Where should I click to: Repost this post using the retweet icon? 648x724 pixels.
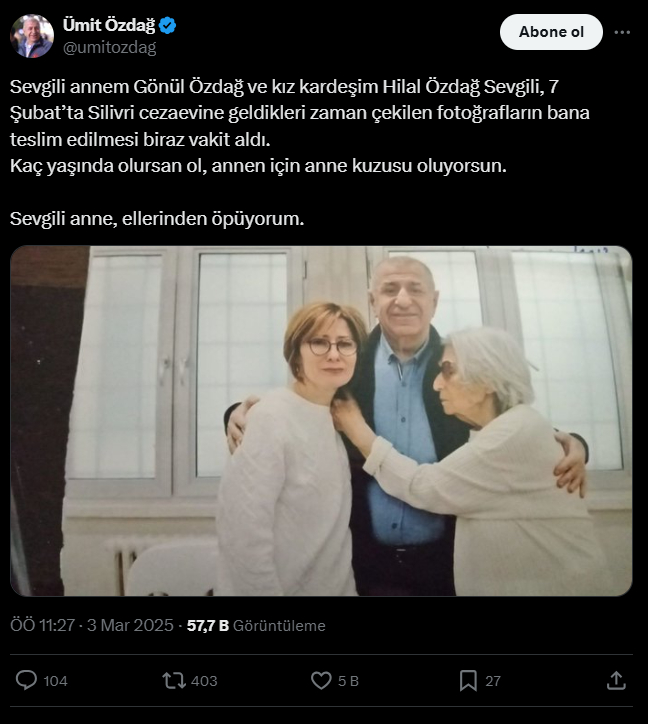pos(174,681)
